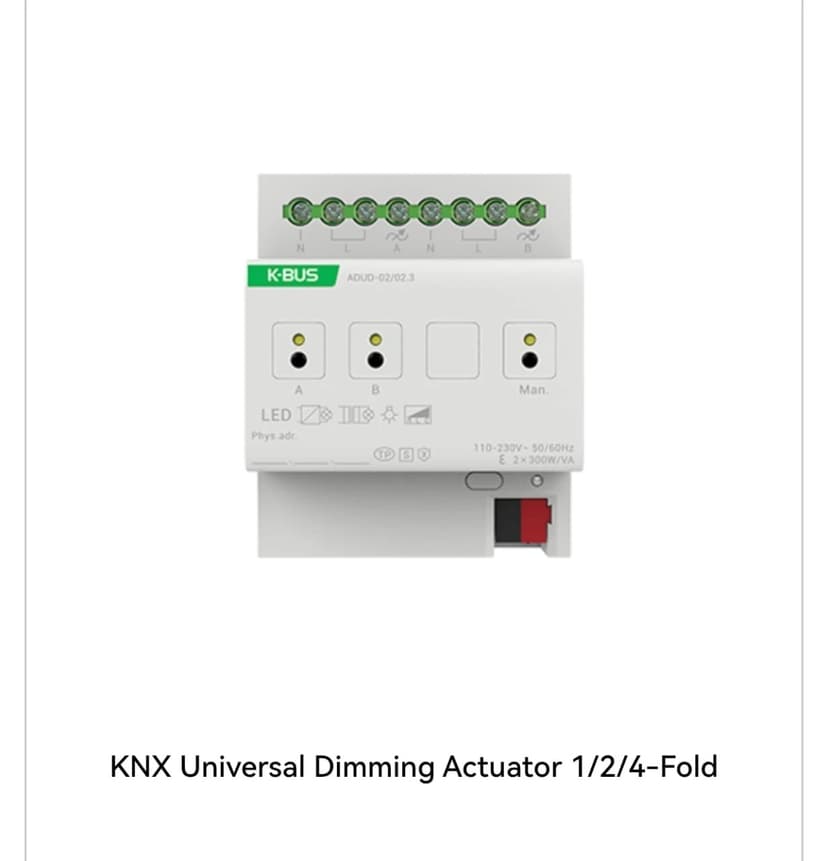Open the KNX Universal Dimming Actuator product card
This screenshot has height=861, width=828.
click(413, 767)
